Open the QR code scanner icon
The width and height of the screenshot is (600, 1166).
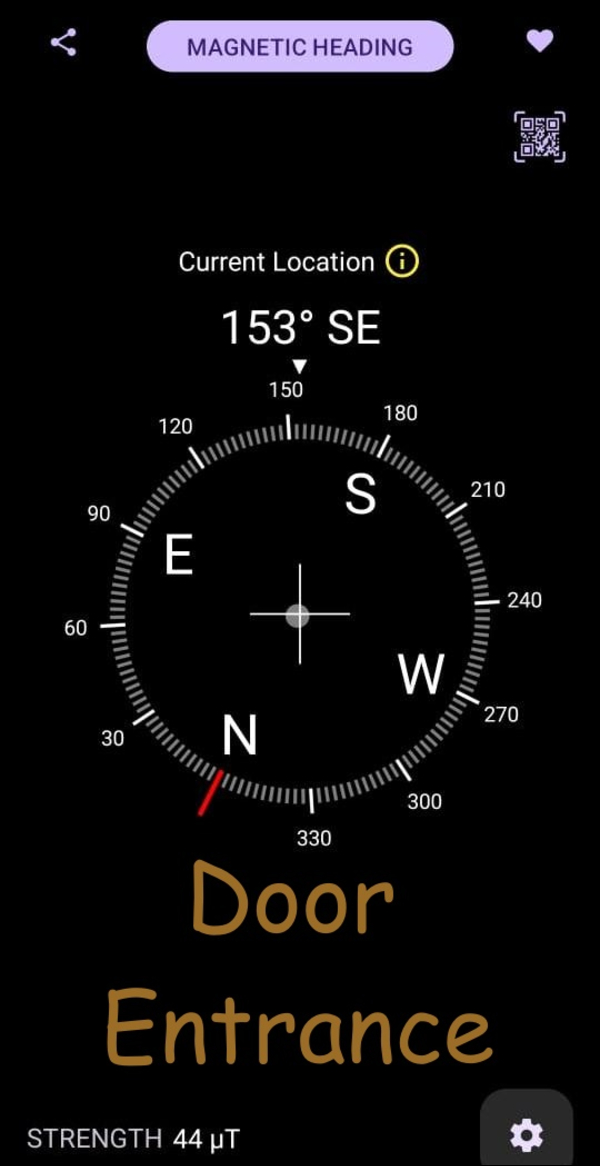click(x=540, y=136)
